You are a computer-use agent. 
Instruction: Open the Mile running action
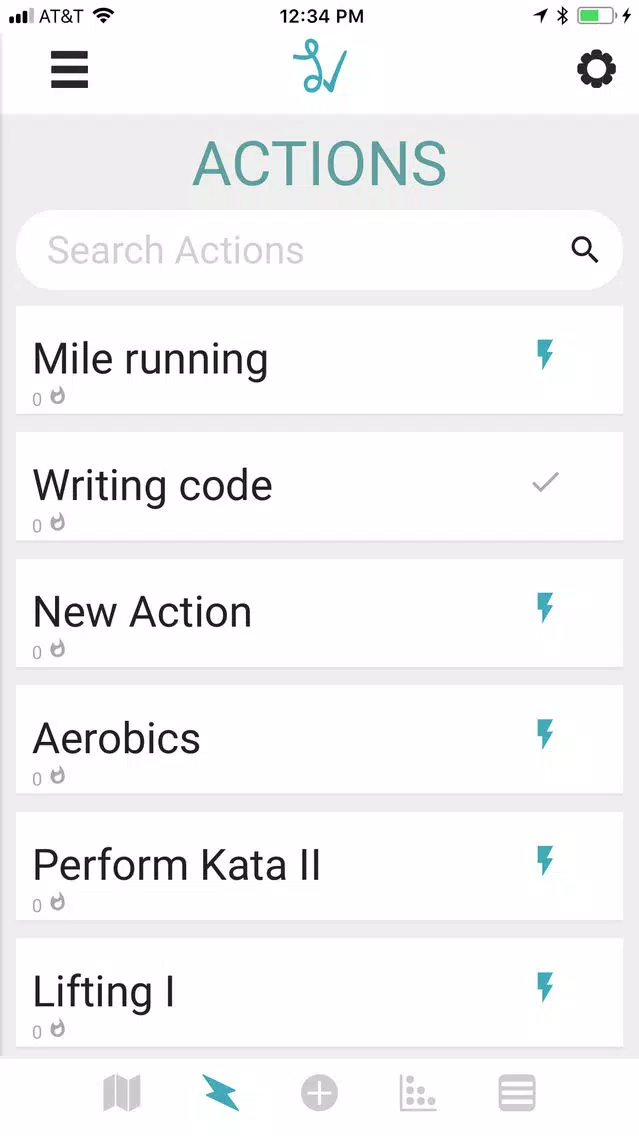[x=319, y=360]
